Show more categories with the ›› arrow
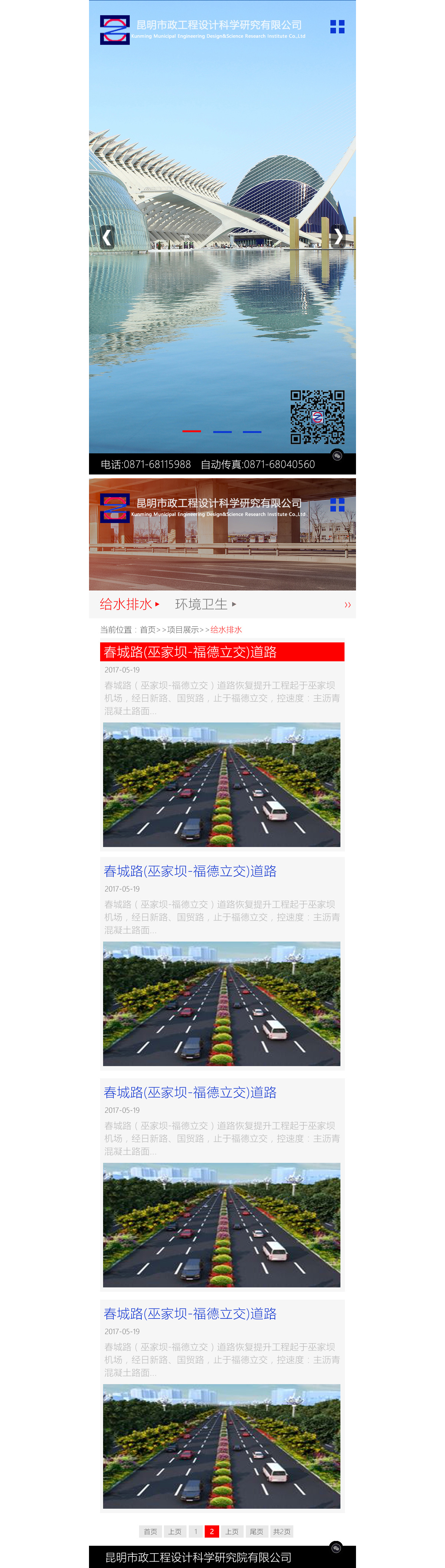445x1568 pixels. pyautogui.click(x=347, y=605)
